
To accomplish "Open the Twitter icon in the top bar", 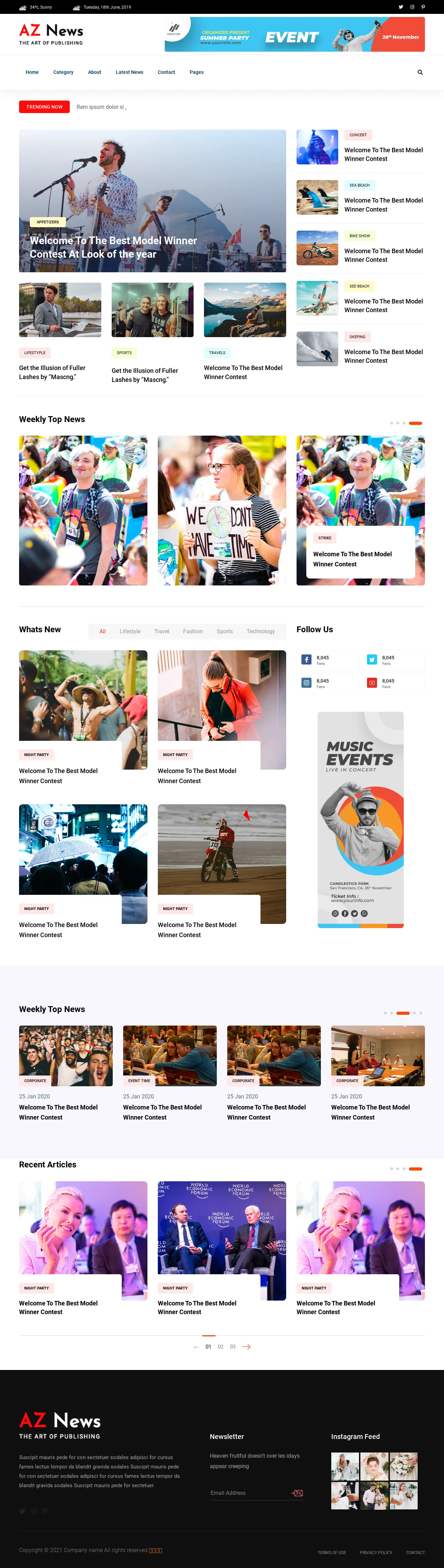I will [401, 7].
